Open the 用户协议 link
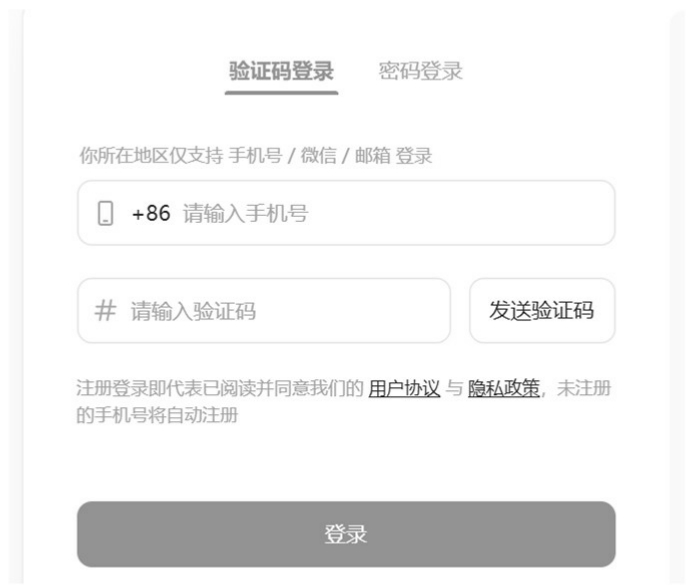The height and width of the screenshot is (588, 690). point(404,389)
